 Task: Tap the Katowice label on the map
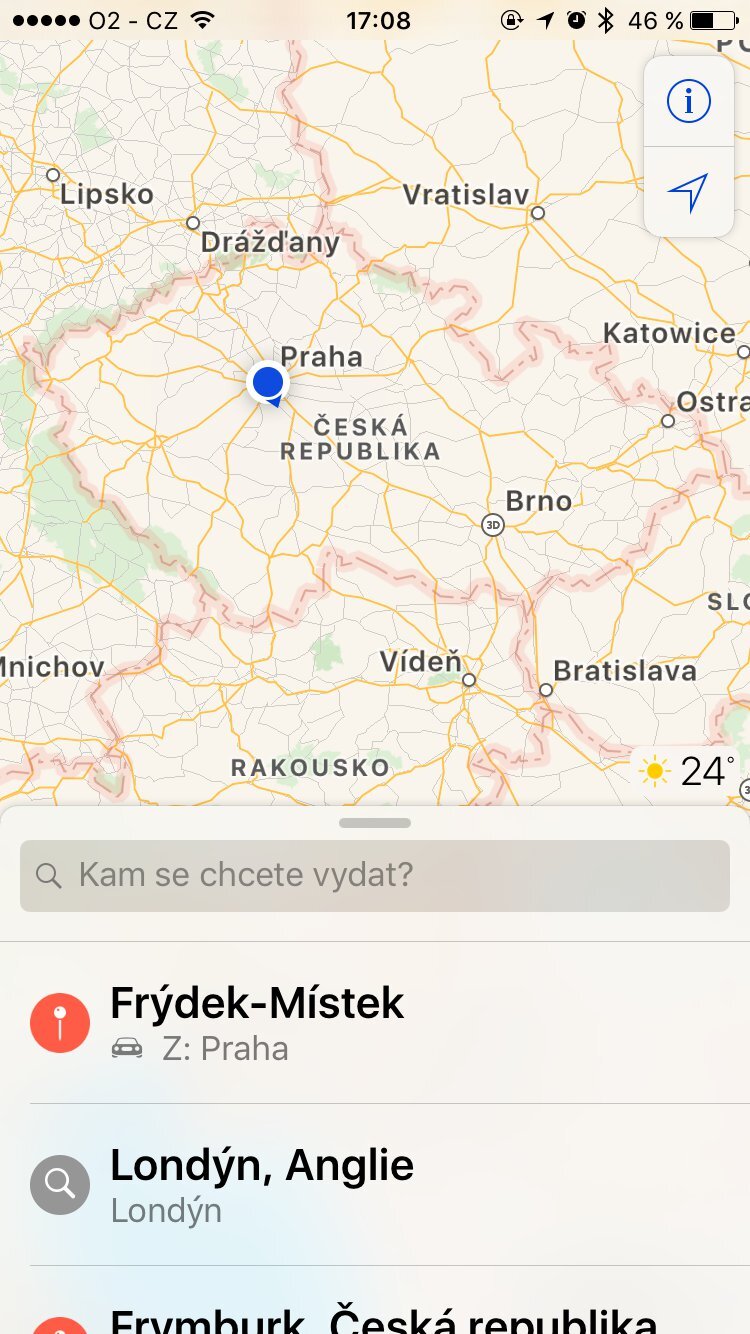(x=668, y=334)
